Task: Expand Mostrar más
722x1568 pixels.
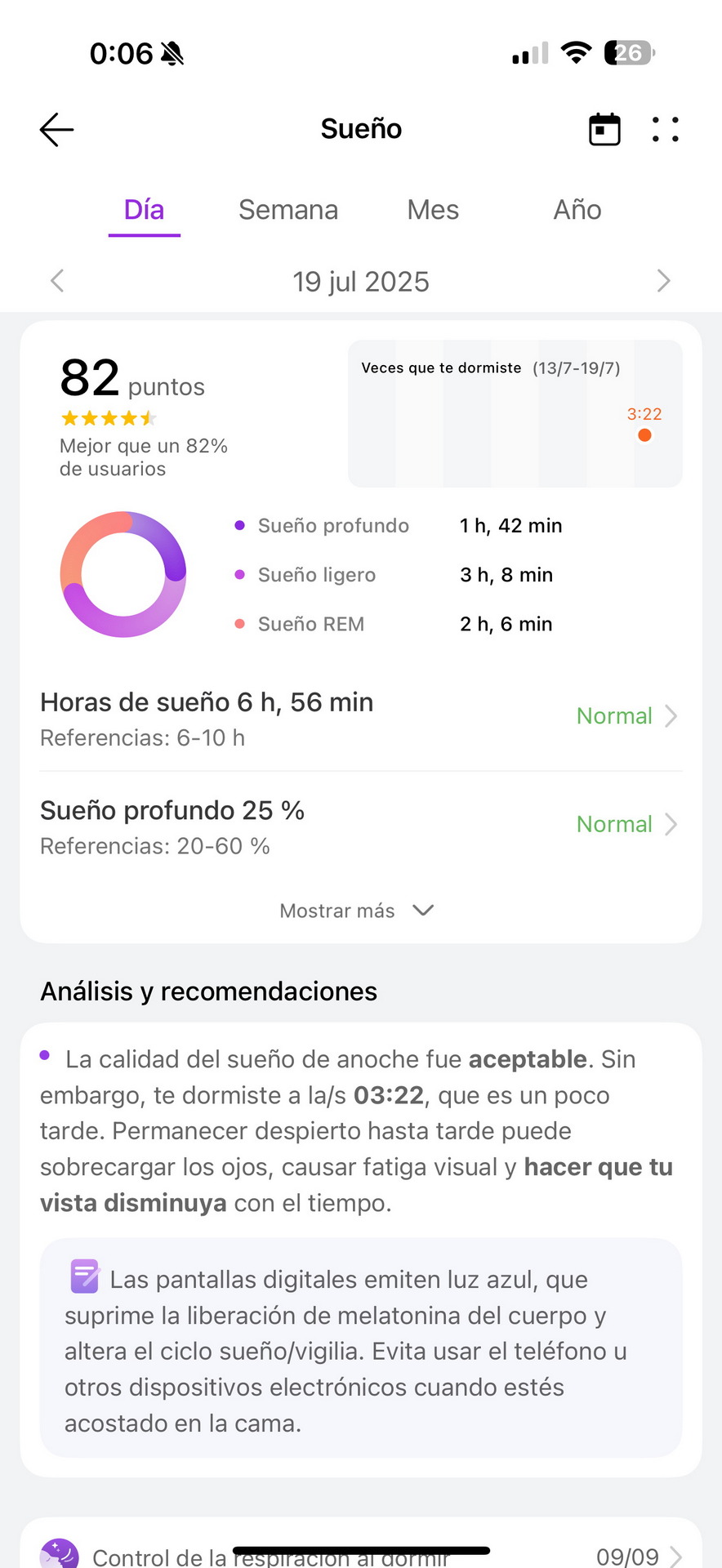Action: click(357, 911)
